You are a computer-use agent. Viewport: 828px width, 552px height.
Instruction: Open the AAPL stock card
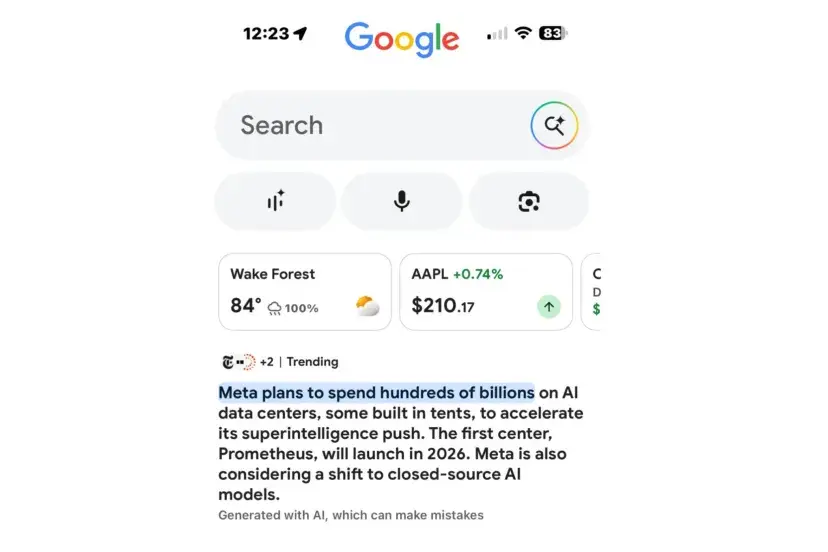pos(485,291)
